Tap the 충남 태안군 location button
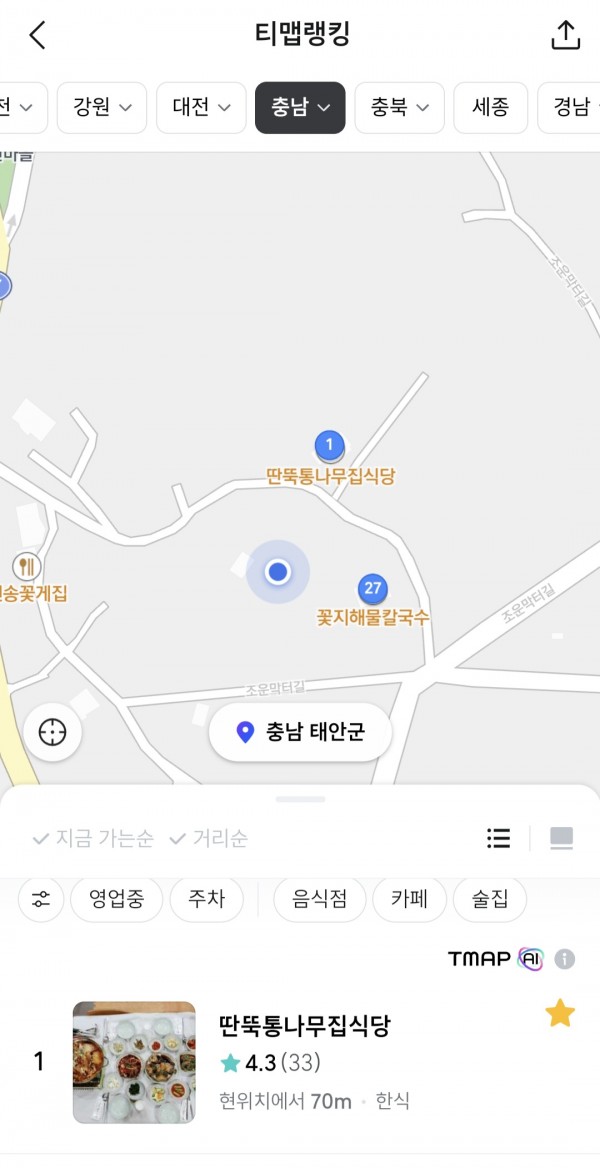 click(x=300, y=732)
